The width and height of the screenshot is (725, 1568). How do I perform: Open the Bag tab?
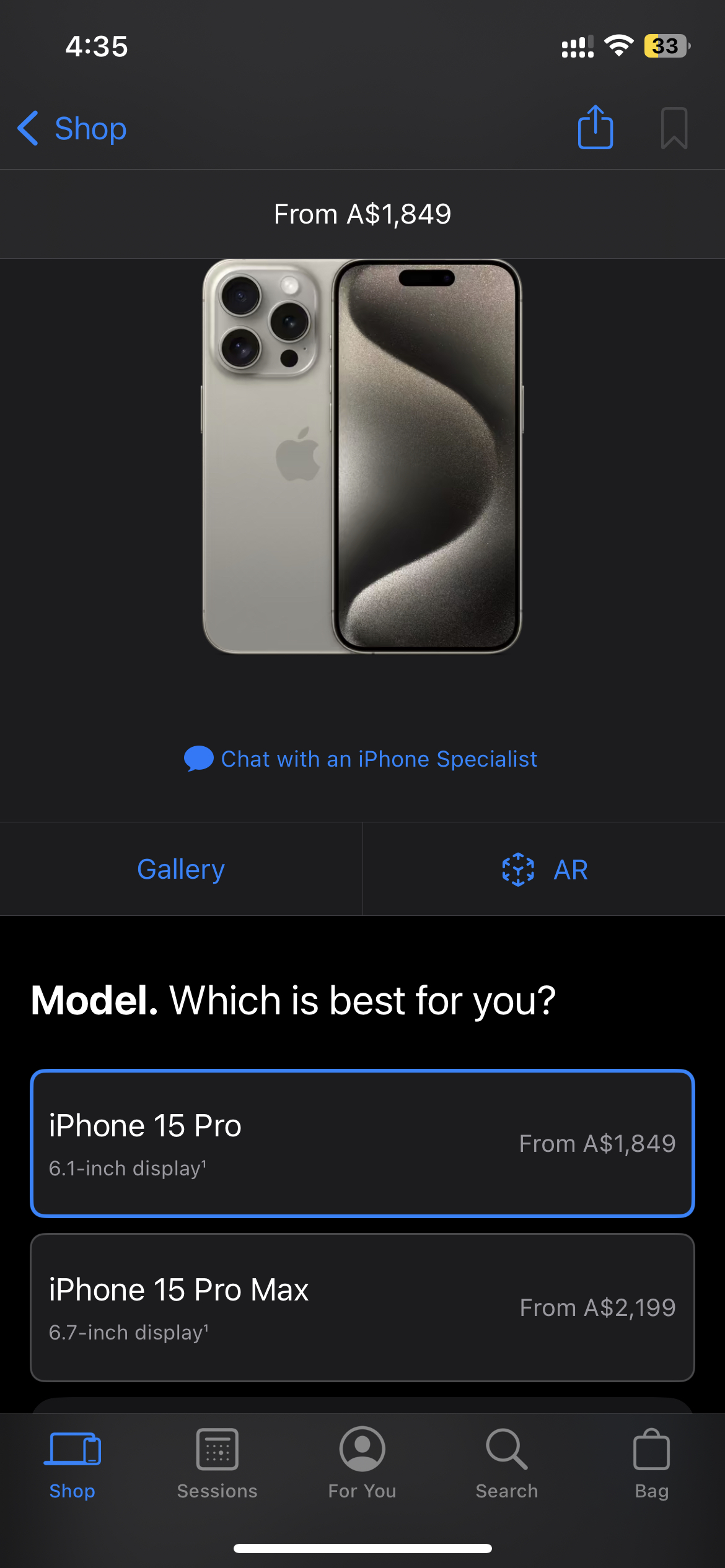[651, 1464]
